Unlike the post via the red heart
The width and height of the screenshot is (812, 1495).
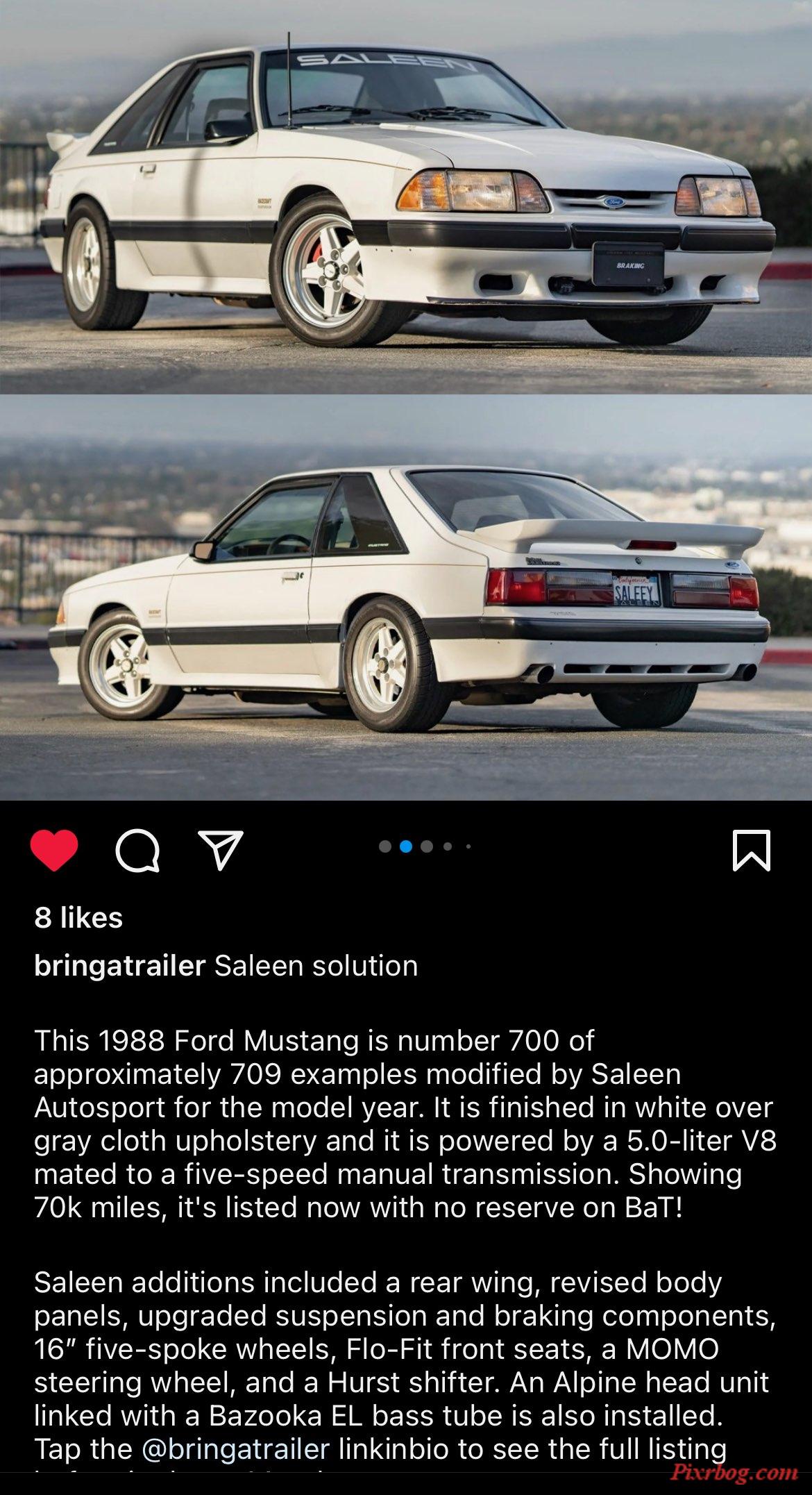pos(54,850)
